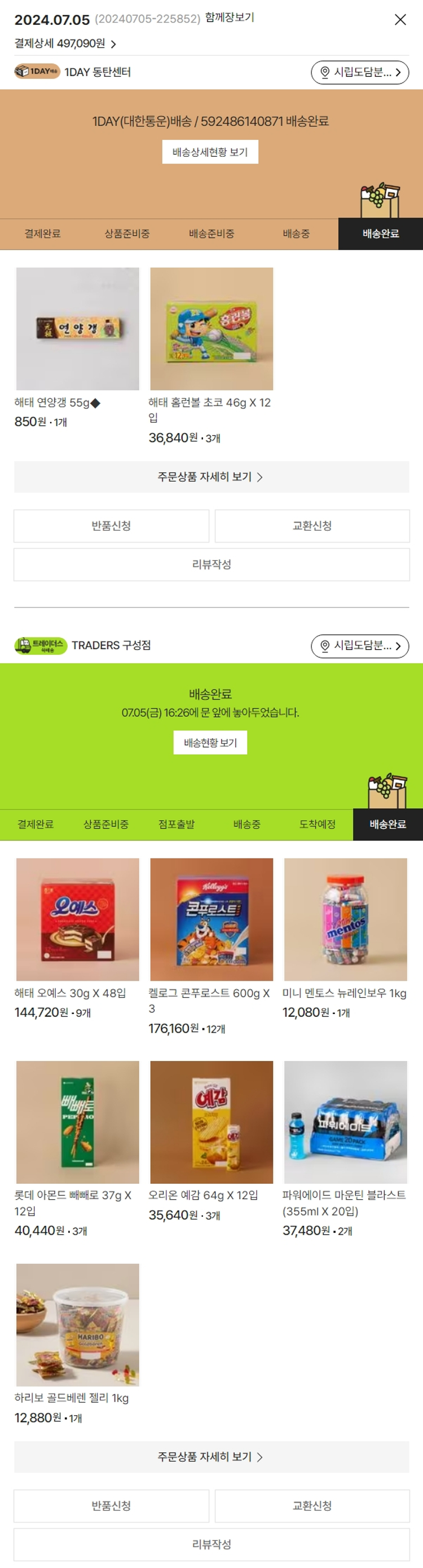Expand 주문상품 자세히 보기 for TRADERS order

tap(211, 1457)
